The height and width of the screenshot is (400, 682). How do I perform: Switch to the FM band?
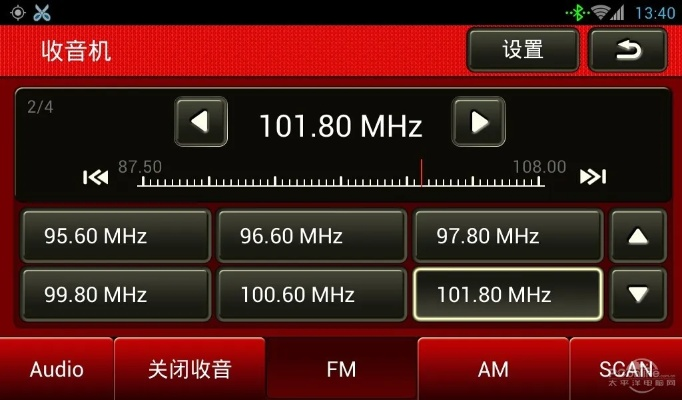pyautogui.click(x=341, y=369)
